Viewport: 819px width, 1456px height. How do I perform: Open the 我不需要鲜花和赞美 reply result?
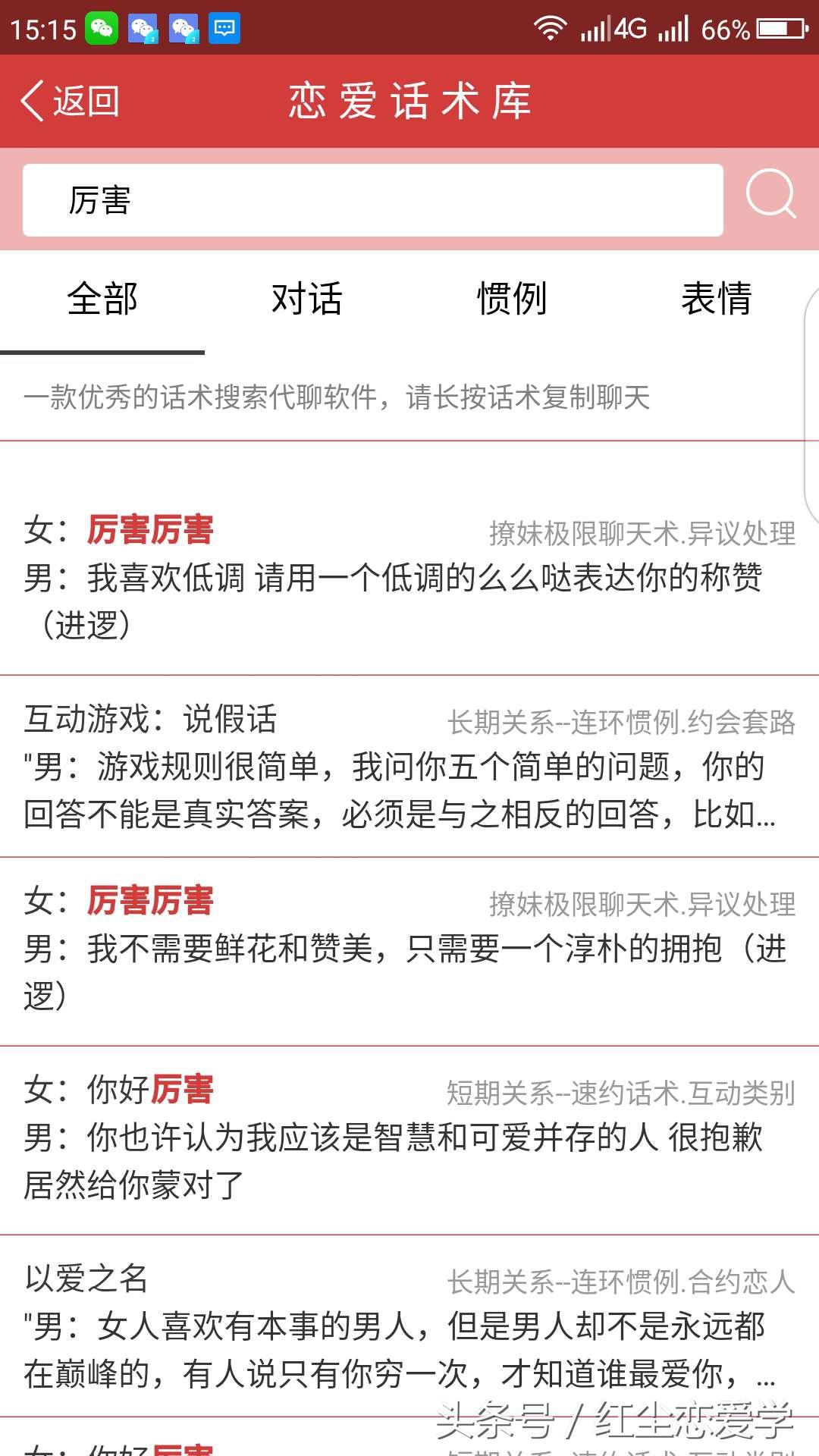409,952
